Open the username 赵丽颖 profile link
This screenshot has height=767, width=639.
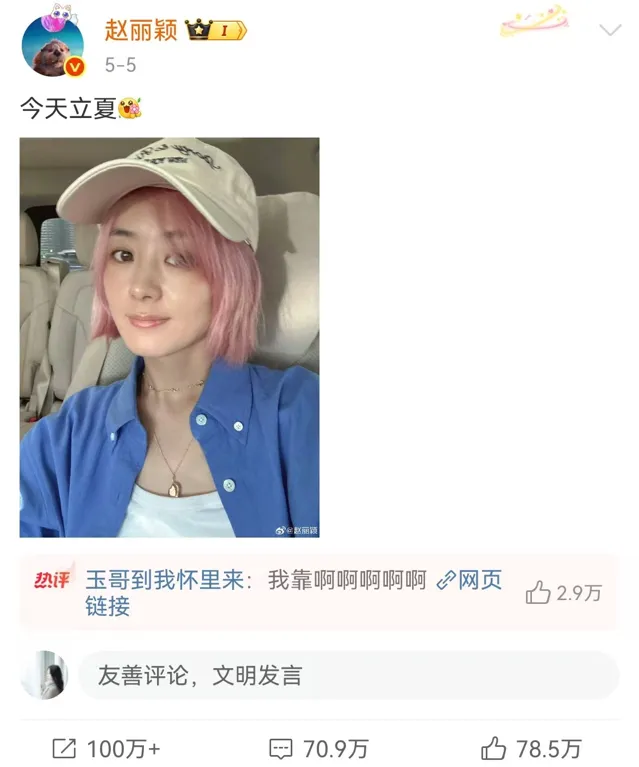coord(141,30)
